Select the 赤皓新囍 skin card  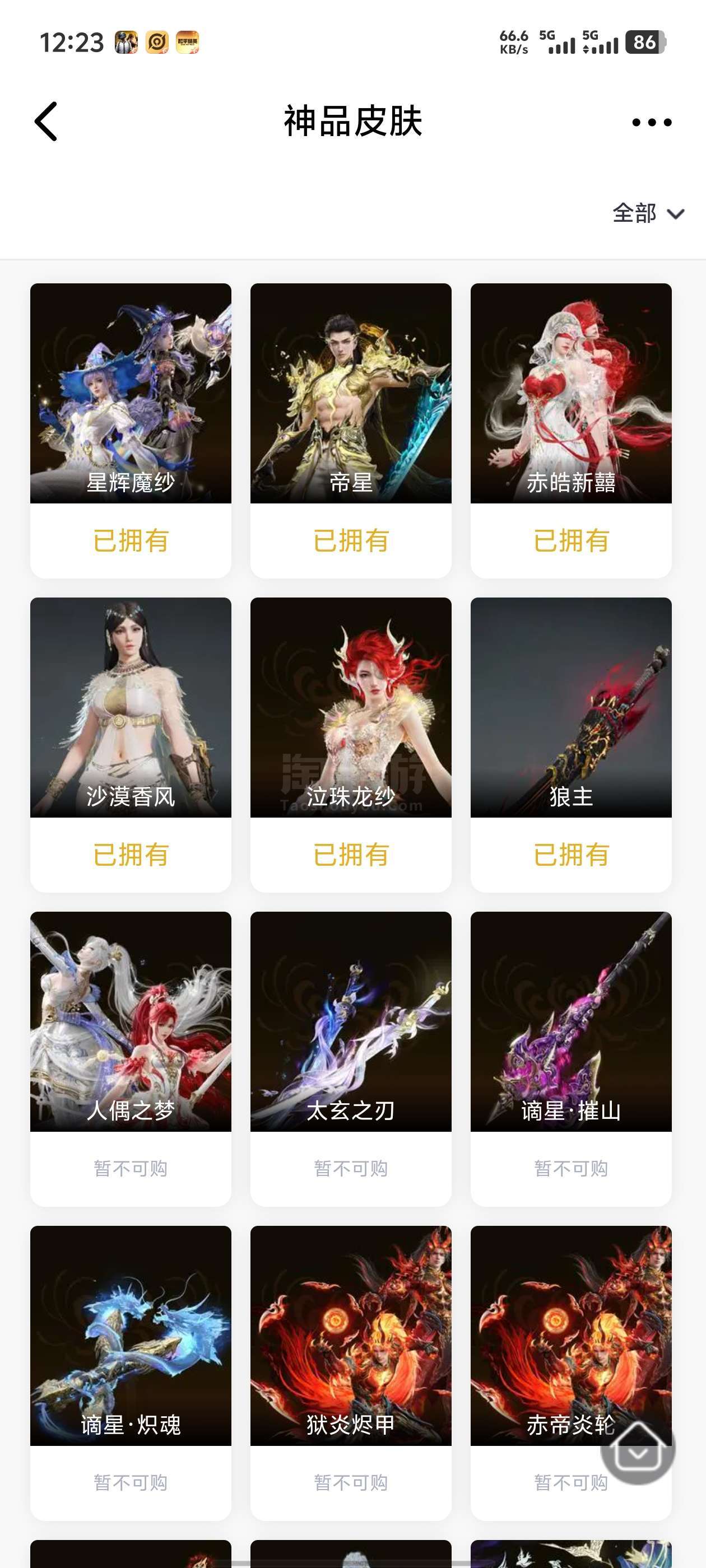[571, 430]
